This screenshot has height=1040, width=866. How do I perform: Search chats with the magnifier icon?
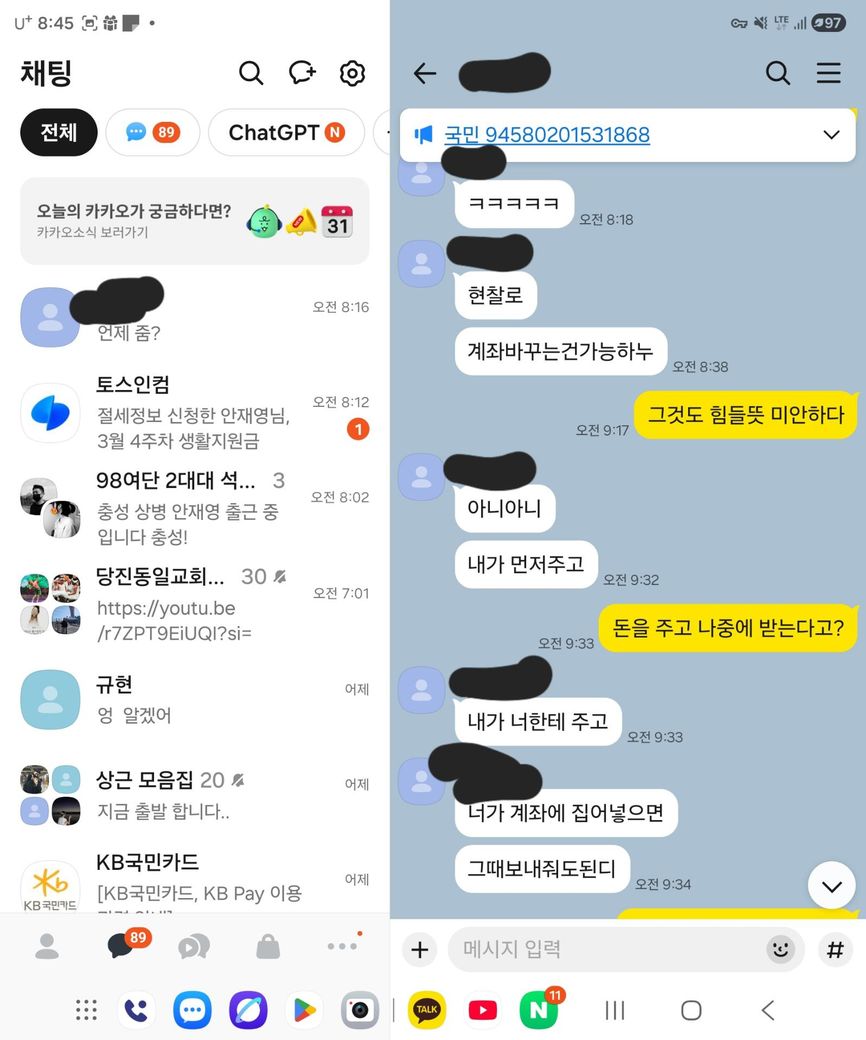[251, 73]
